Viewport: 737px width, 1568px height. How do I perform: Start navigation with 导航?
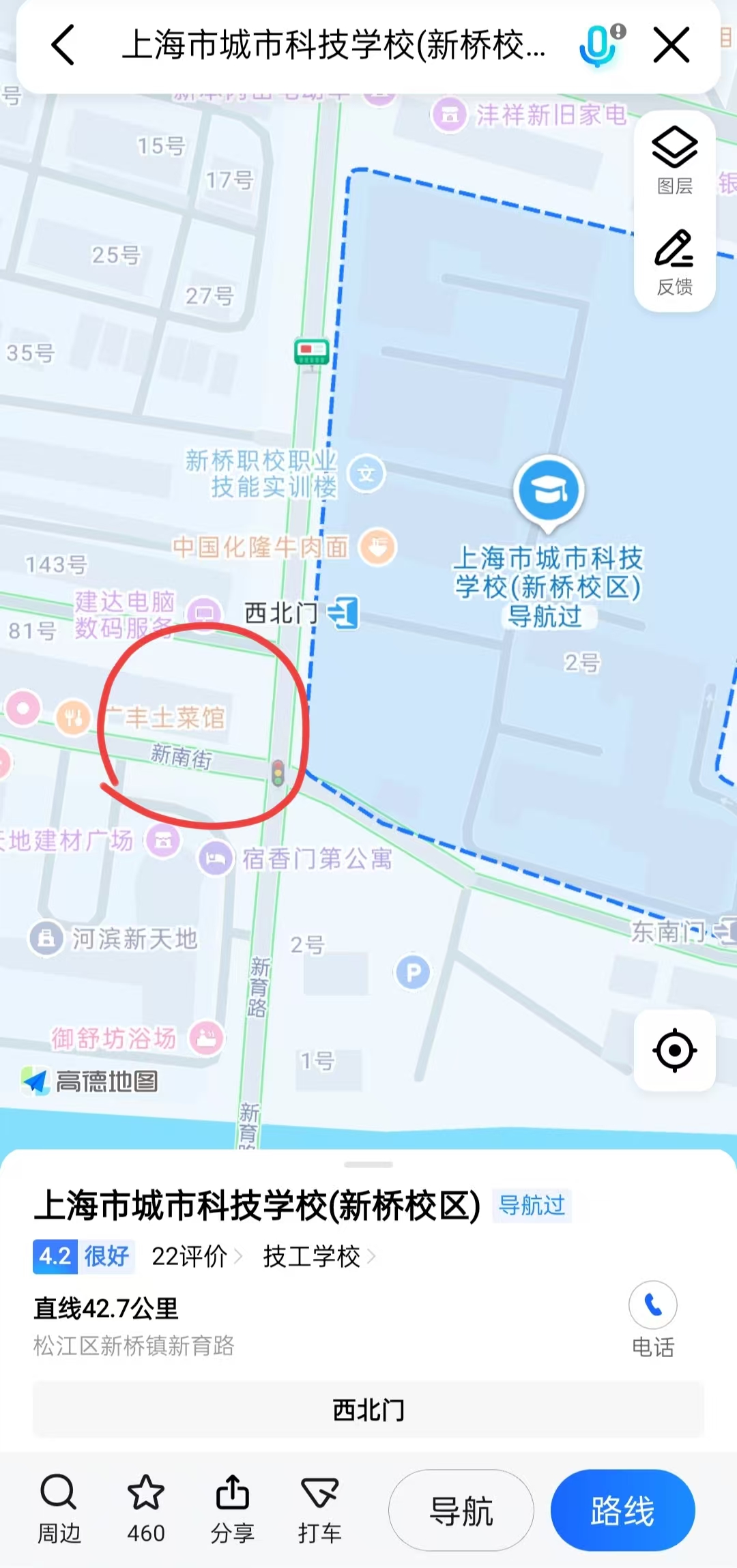coord(461,1511)
